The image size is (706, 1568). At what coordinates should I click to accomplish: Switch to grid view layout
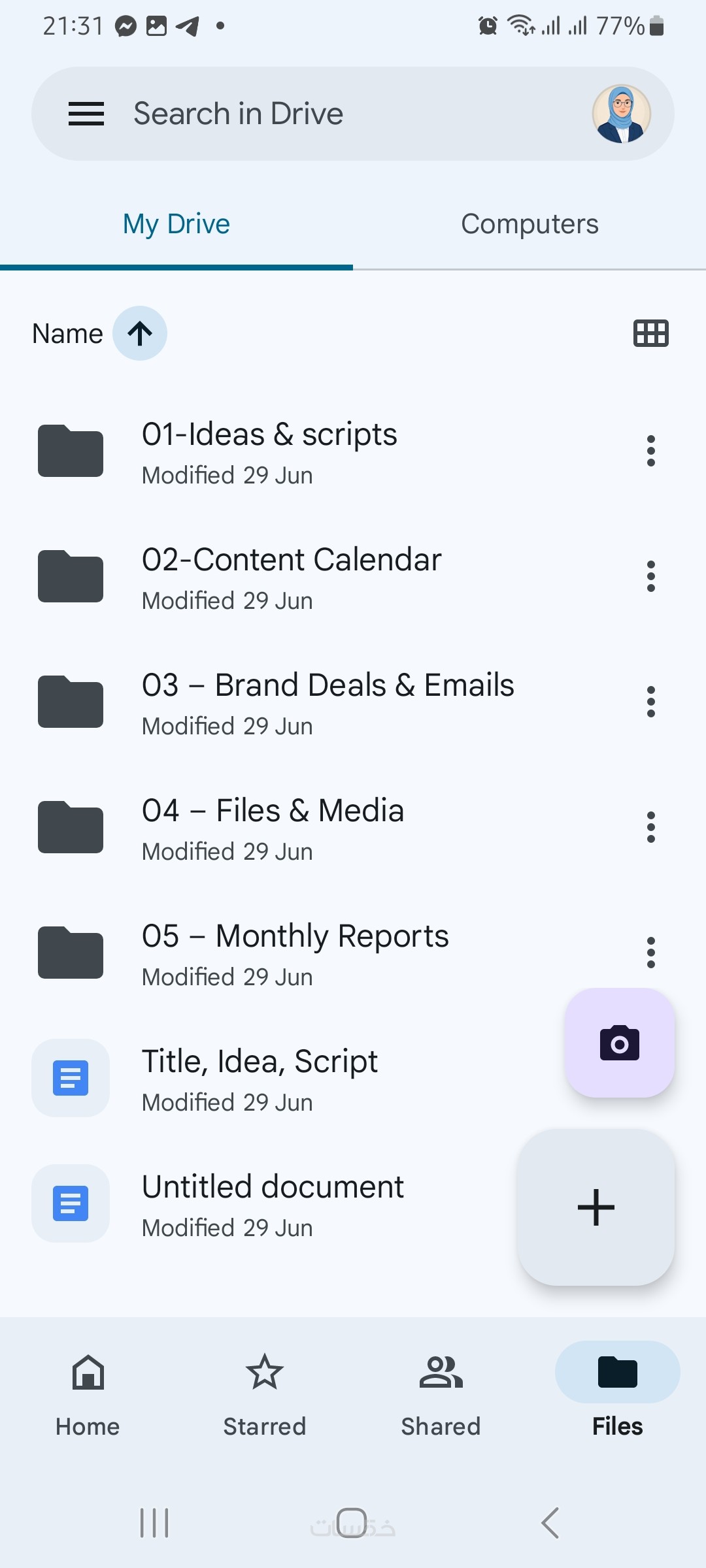click(x=651, y=333)
